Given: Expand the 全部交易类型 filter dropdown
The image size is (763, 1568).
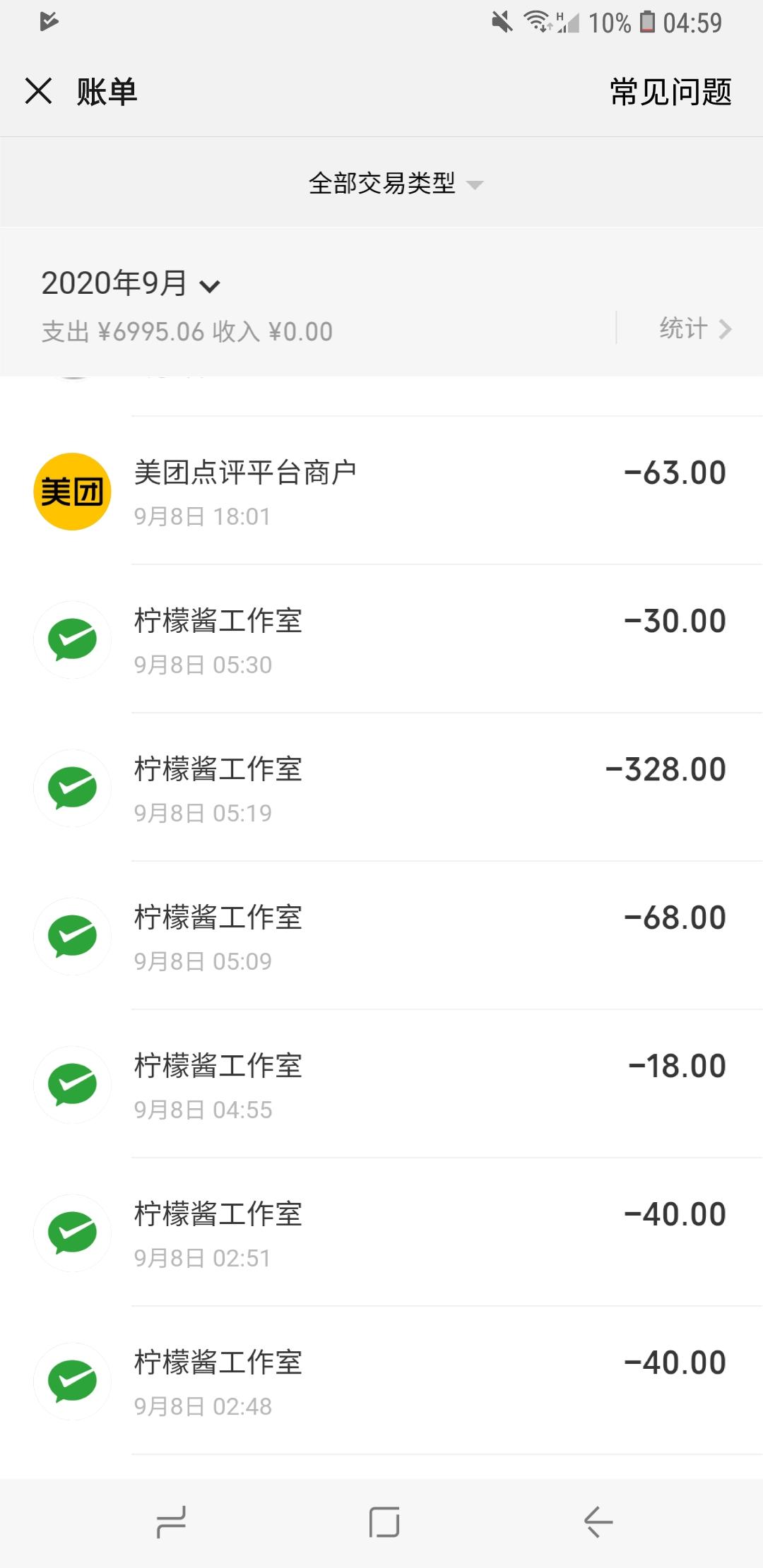Looking at the screenshot, I should 396,184.
